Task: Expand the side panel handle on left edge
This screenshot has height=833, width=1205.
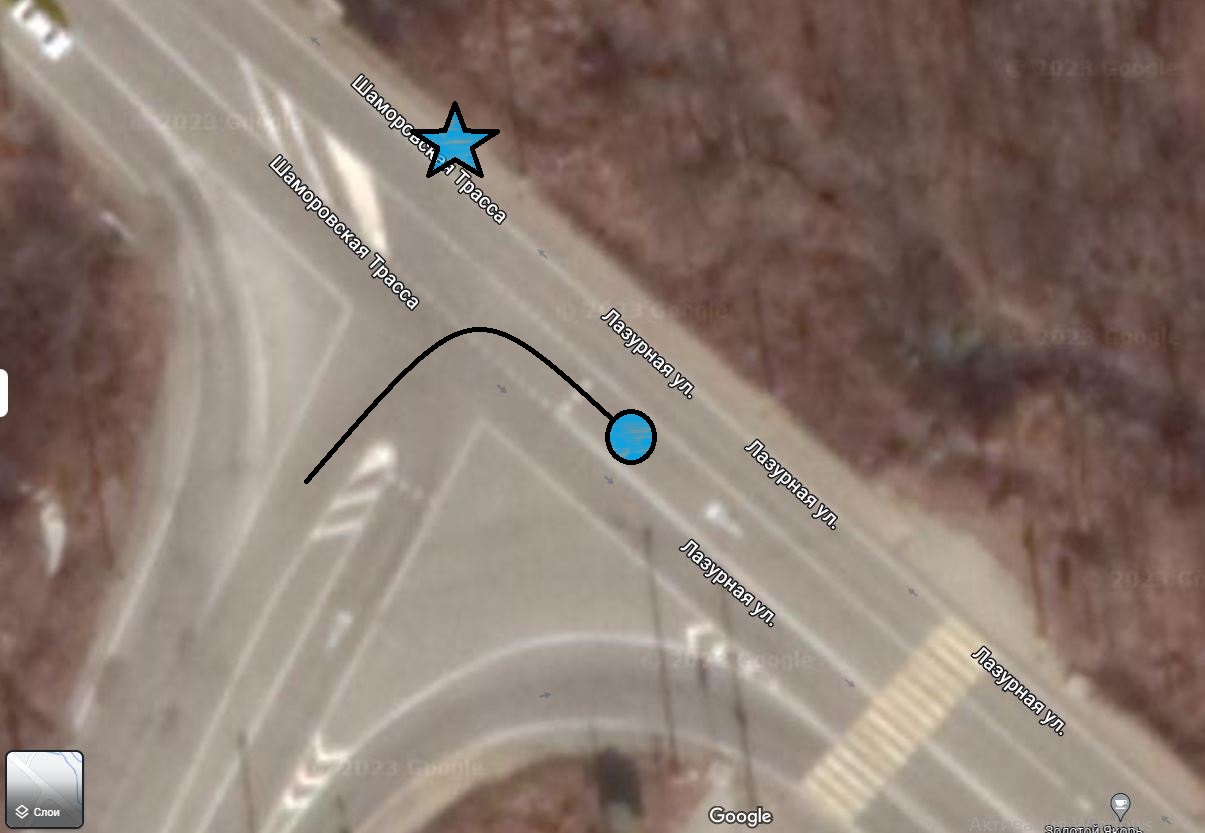Action: [4, 392]
